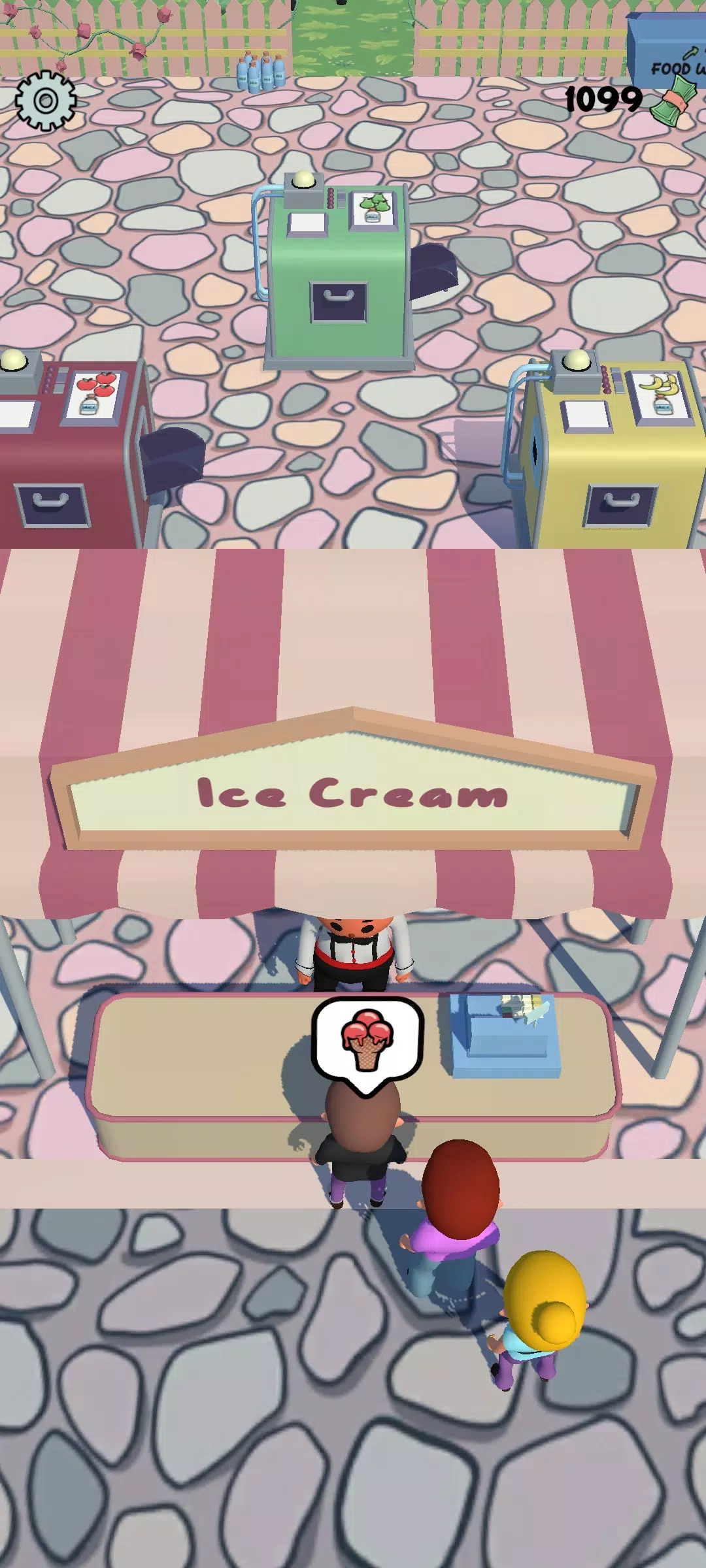This screenshot has width=706, height=1568.
Task: Open the settings gear icon
Action: coord(46,101)
